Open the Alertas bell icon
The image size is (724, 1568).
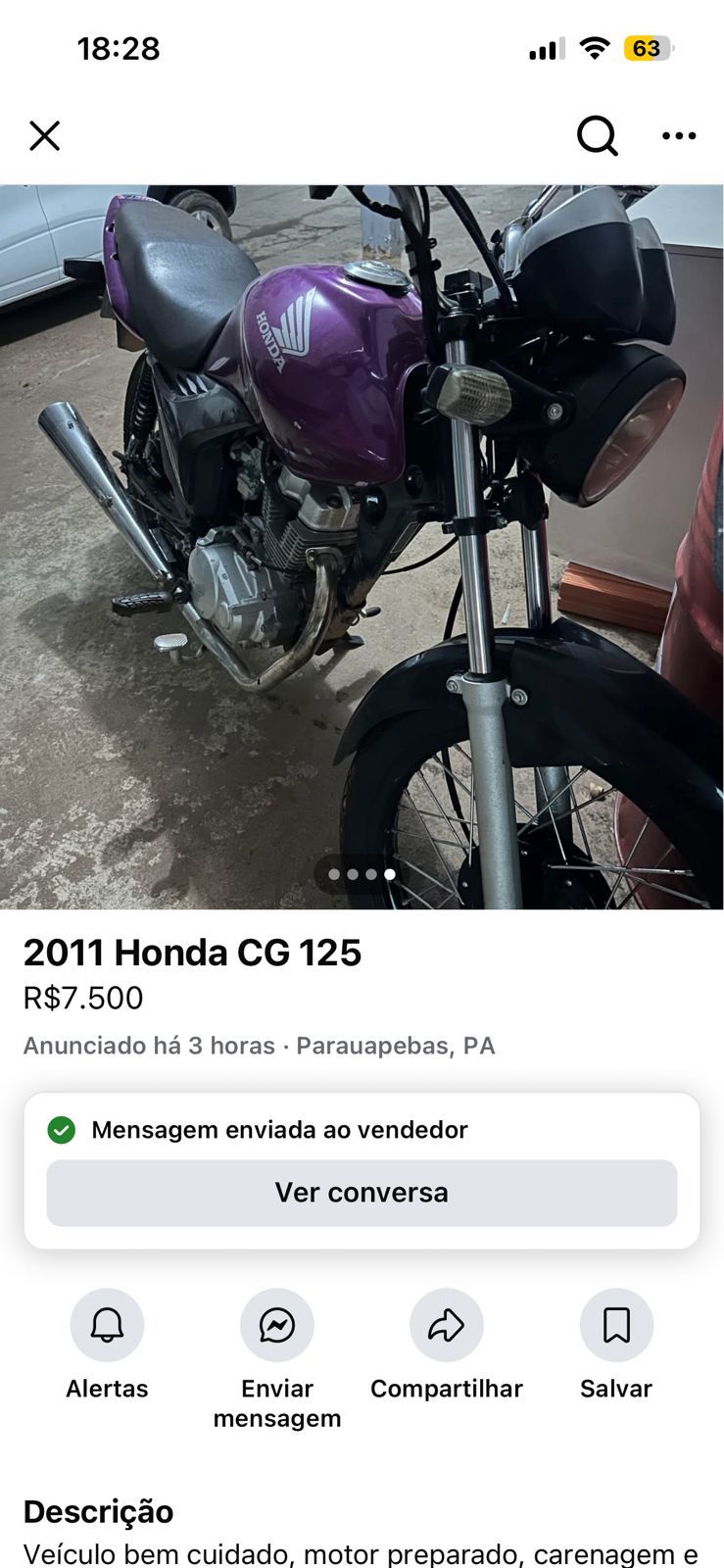106,1324
